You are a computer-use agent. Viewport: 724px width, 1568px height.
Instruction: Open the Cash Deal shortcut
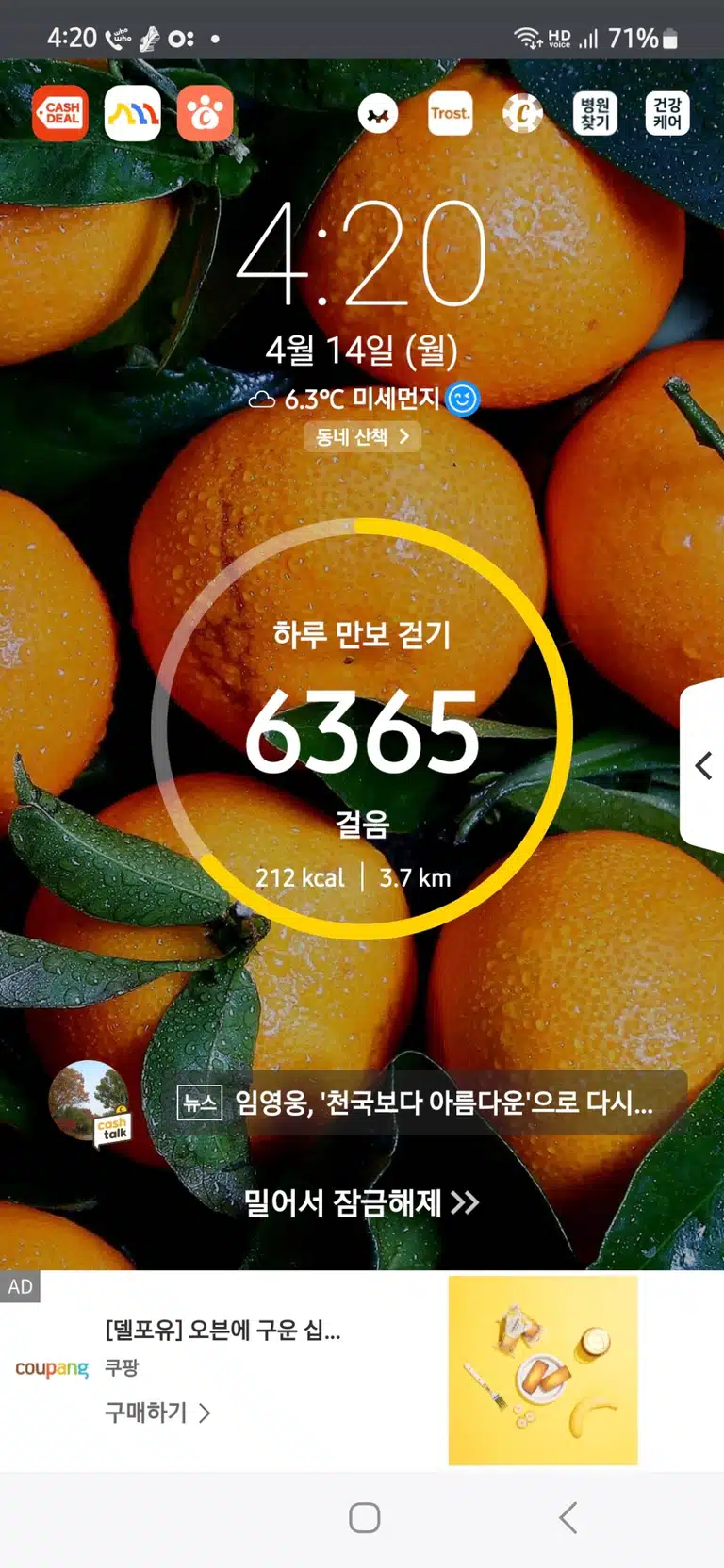pos(60,114)
